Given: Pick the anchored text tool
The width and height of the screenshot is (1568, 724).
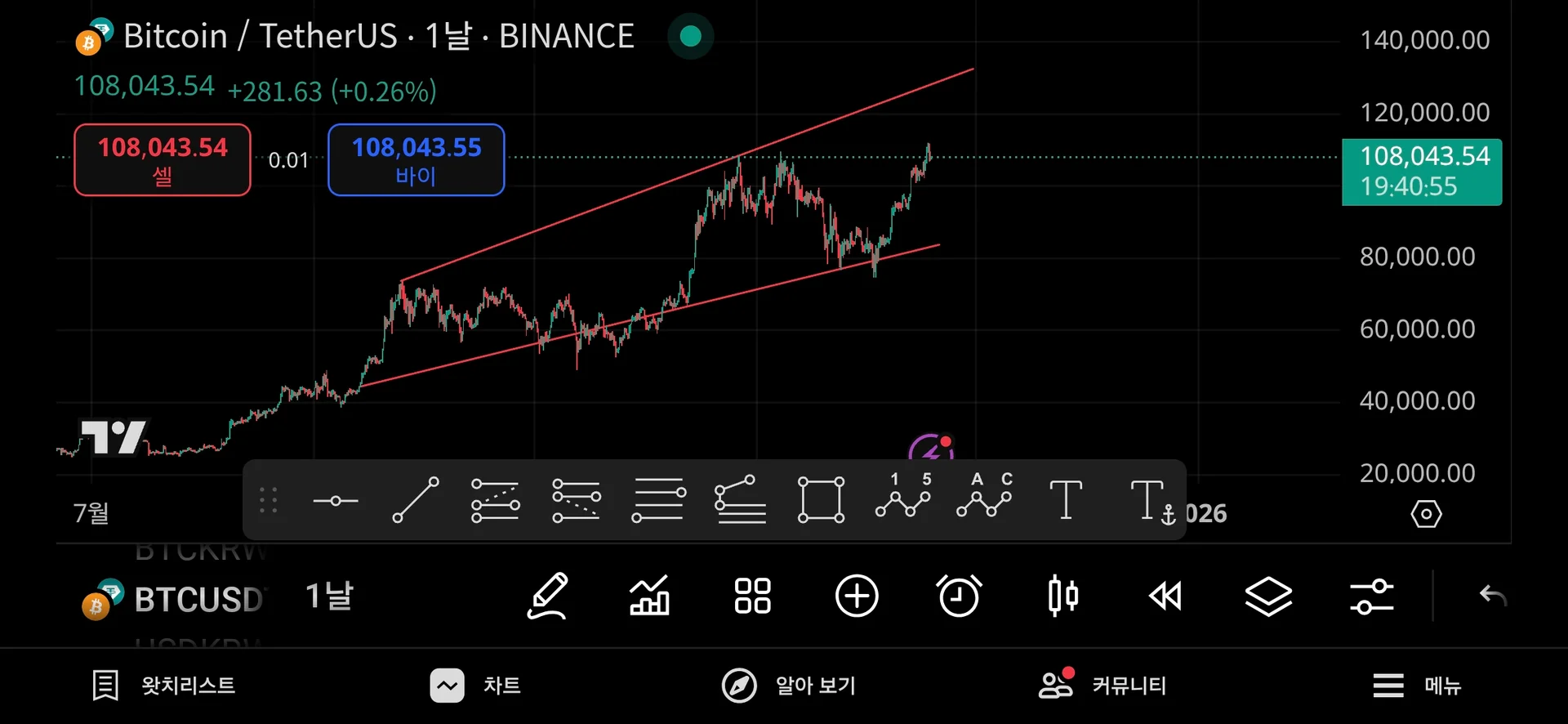Looking at the screenshot, I should [1151, 500].
